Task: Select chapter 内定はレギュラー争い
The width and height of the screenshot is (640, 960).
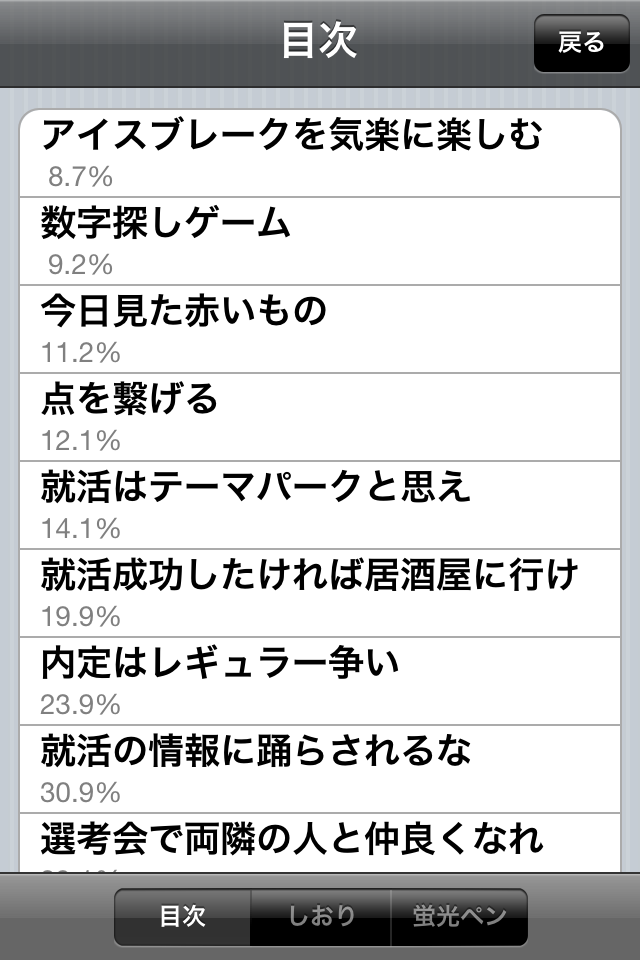Action: click(320, 681)
